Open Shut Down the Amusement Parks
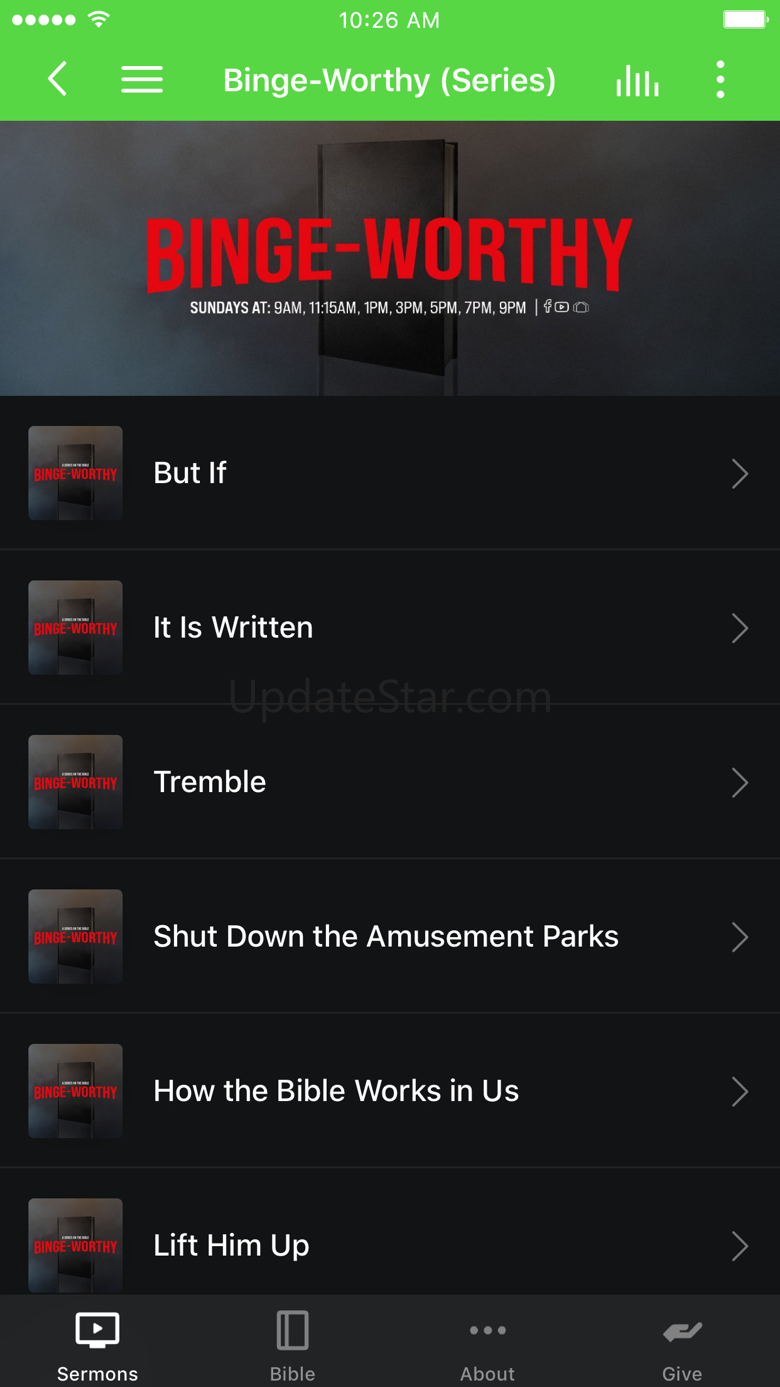 (x=390, y=936)
